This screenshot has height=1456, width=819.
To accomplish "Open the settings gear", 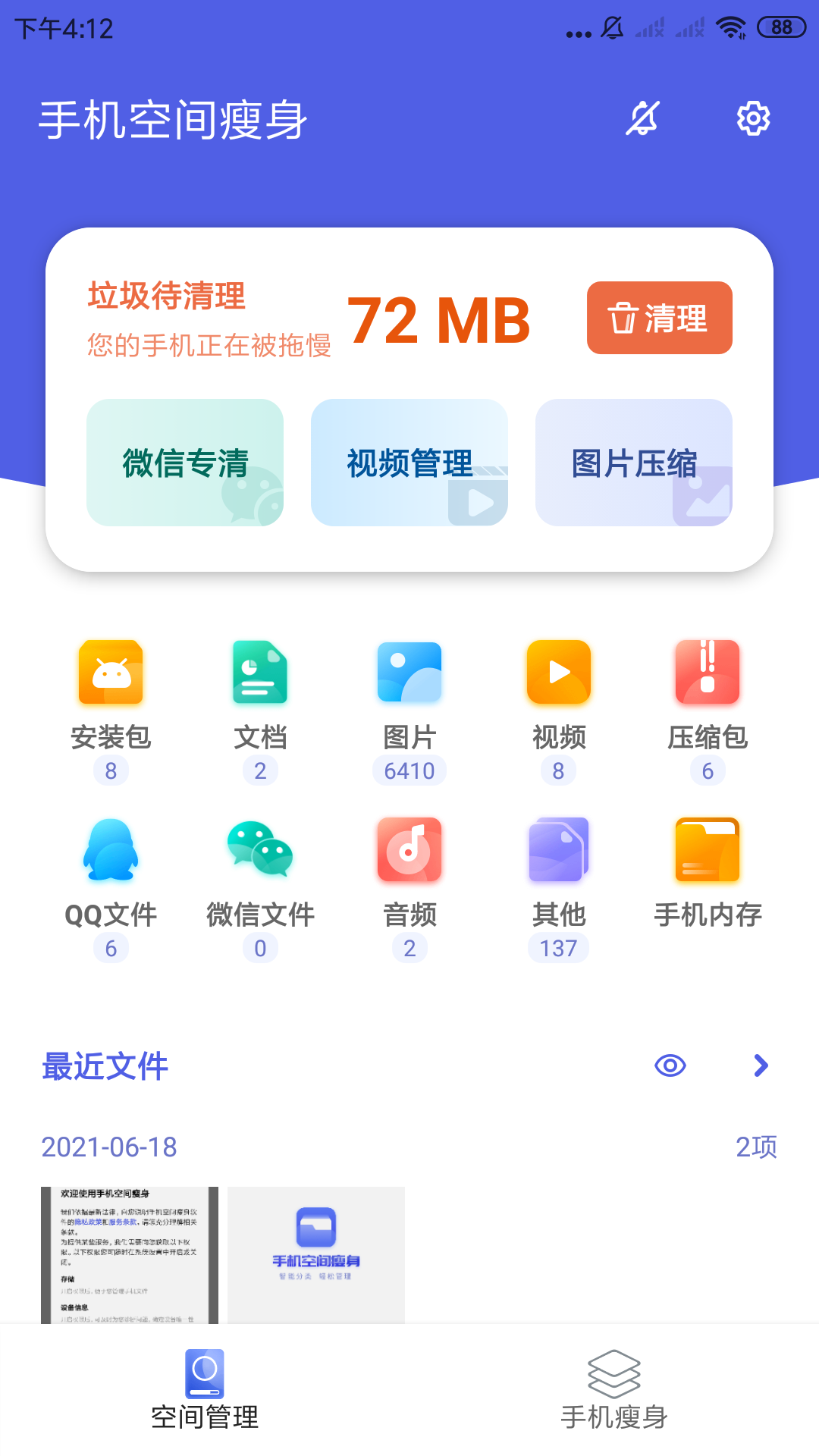I will point(752,118).
